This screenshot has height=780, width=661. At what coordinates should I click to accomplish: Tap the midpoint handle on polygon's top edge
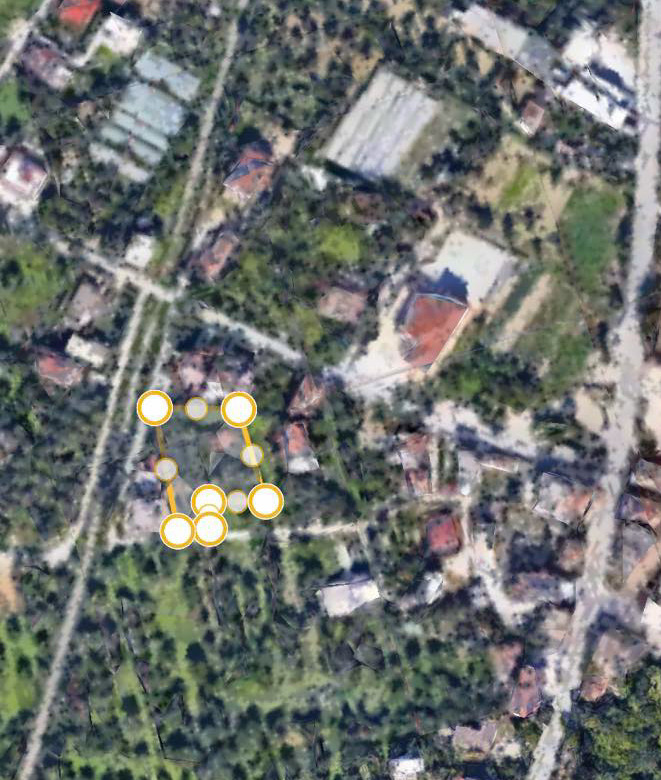196,408
